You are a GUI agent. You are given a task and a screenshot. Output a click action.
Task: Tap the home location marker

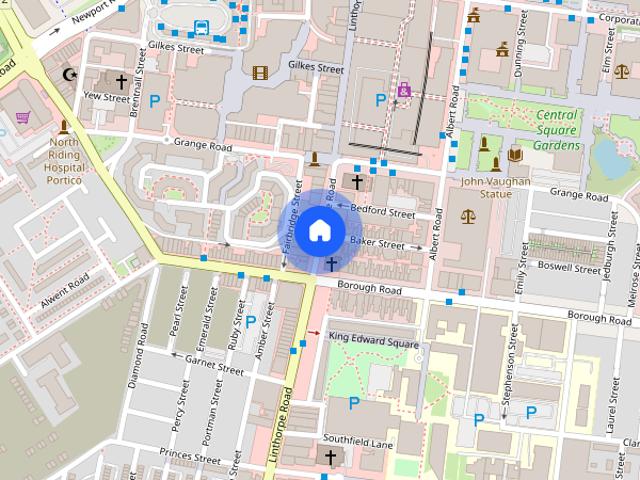coord(319,230)
